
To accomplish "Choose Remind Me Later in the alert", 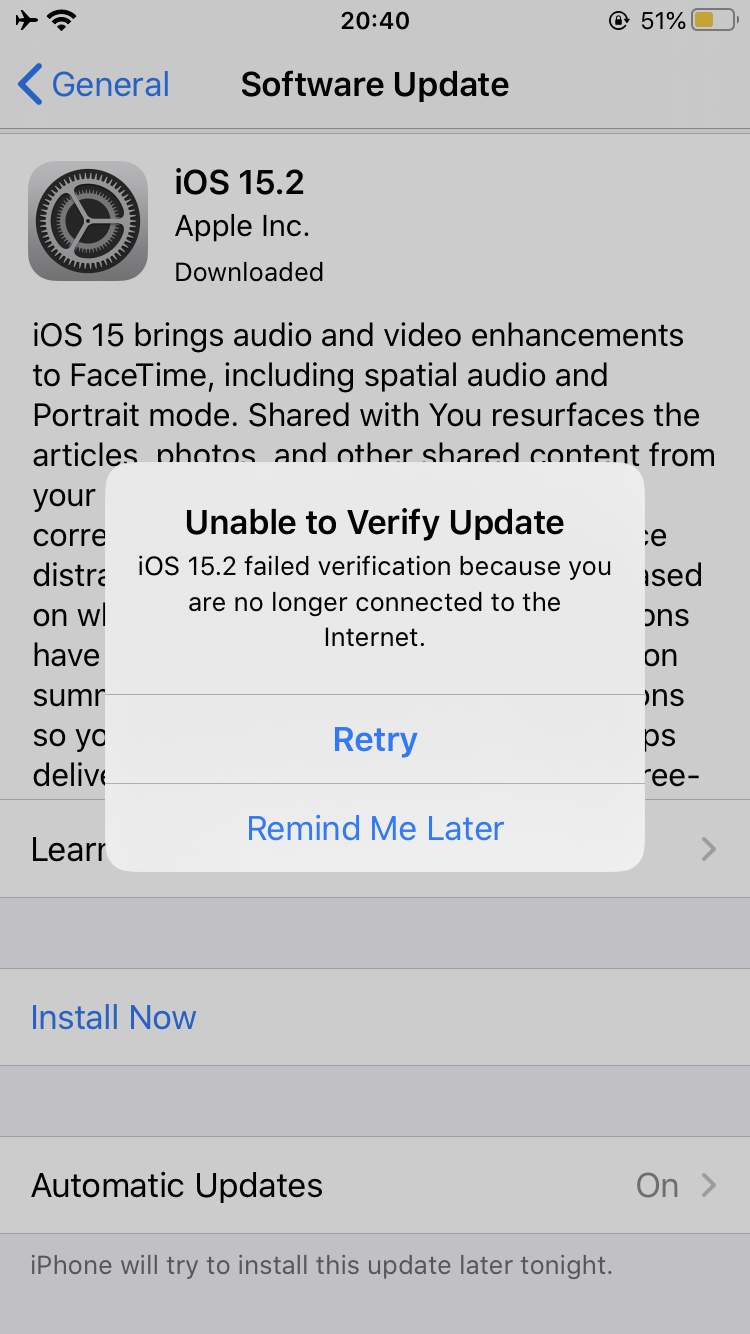I will pyautogui.click(x=375, y=828).
